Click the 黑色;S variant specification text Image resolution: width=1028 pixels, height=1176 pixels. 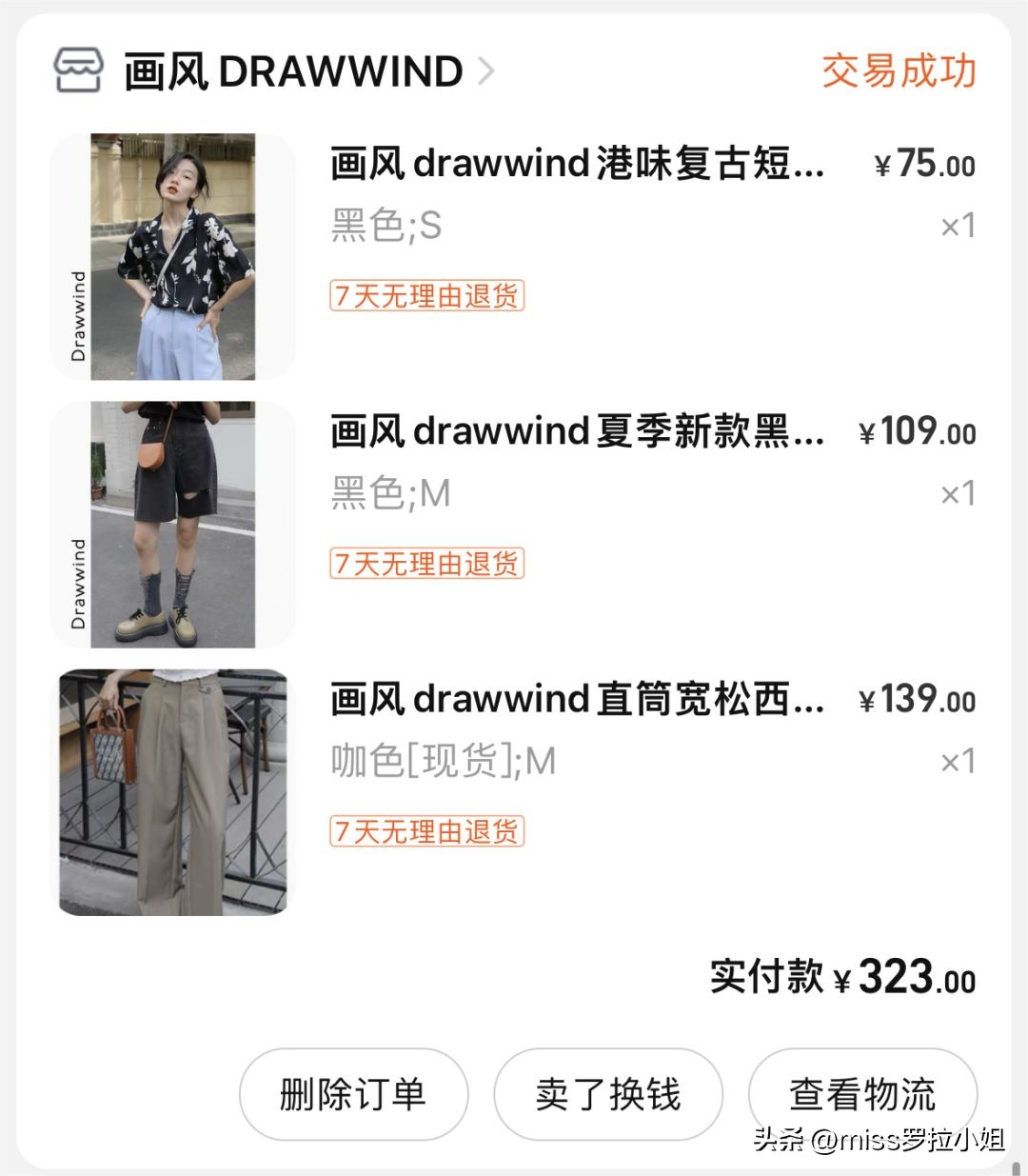pos(385,227)
